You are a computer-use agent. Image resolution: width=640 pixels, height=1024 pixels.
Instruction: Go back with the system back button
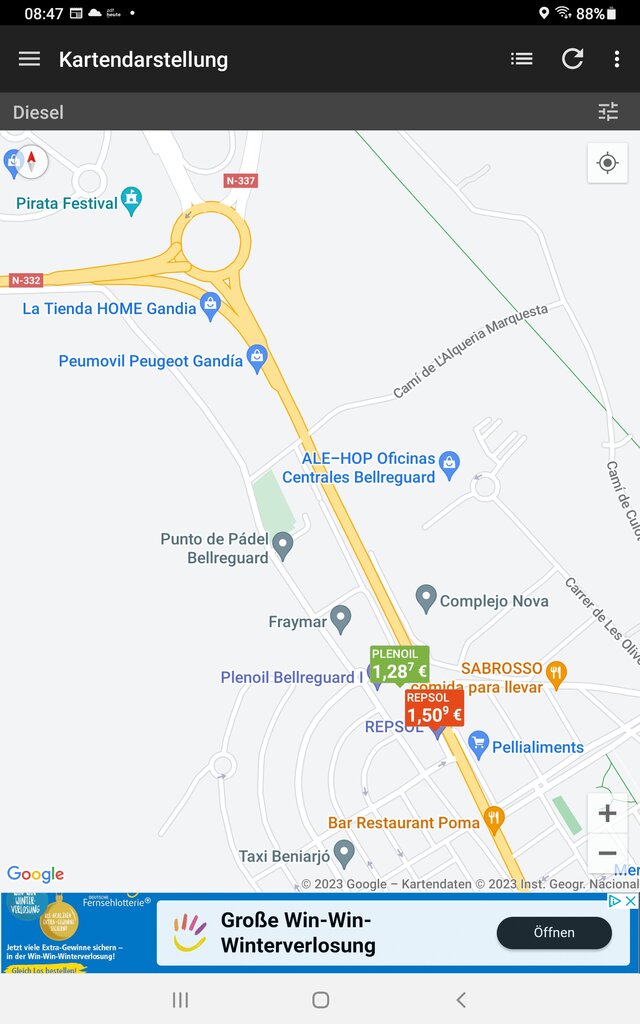click(461, 1000)
